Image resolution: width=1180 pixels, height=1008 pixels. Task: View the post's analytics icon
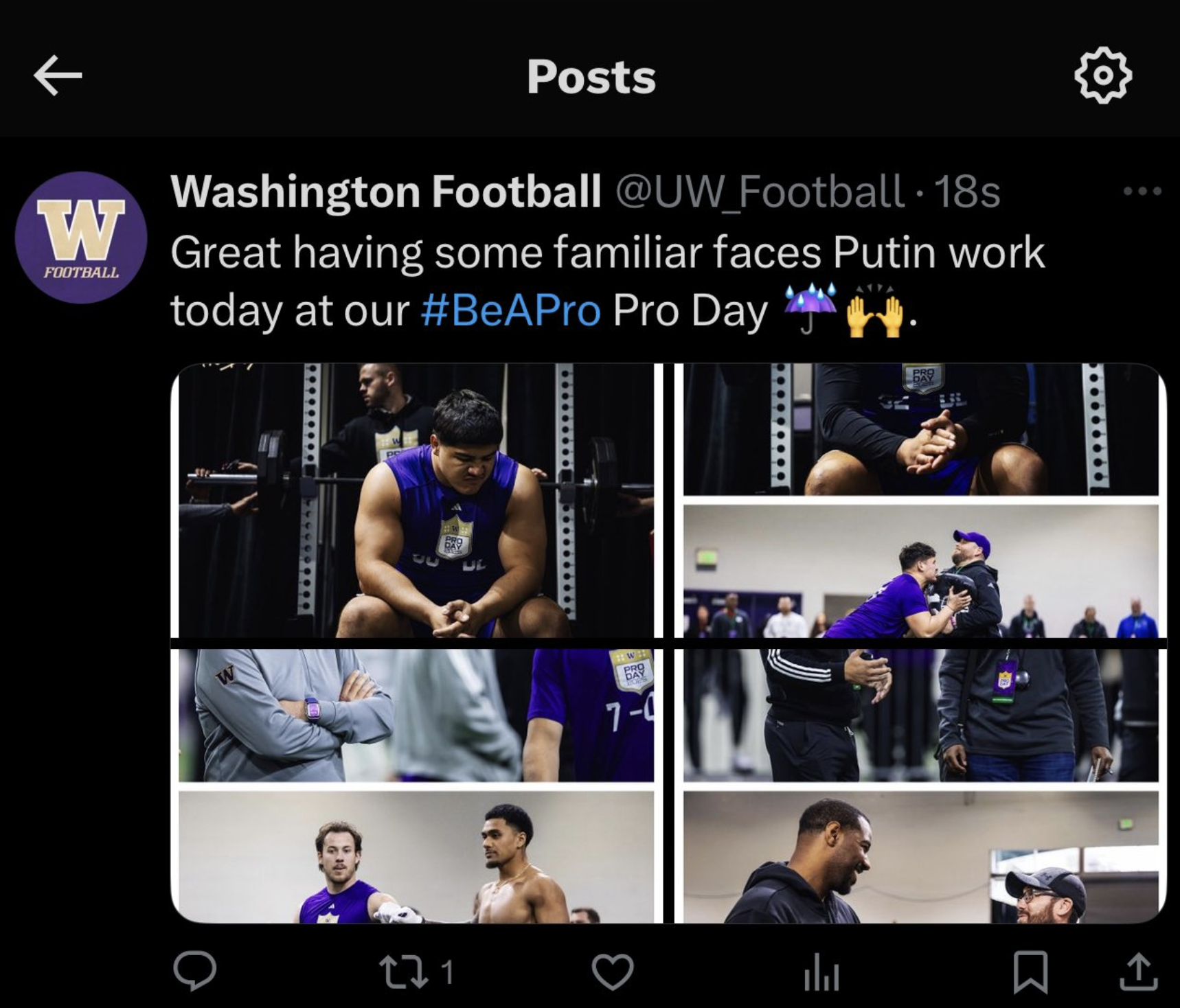pos(821,972)
